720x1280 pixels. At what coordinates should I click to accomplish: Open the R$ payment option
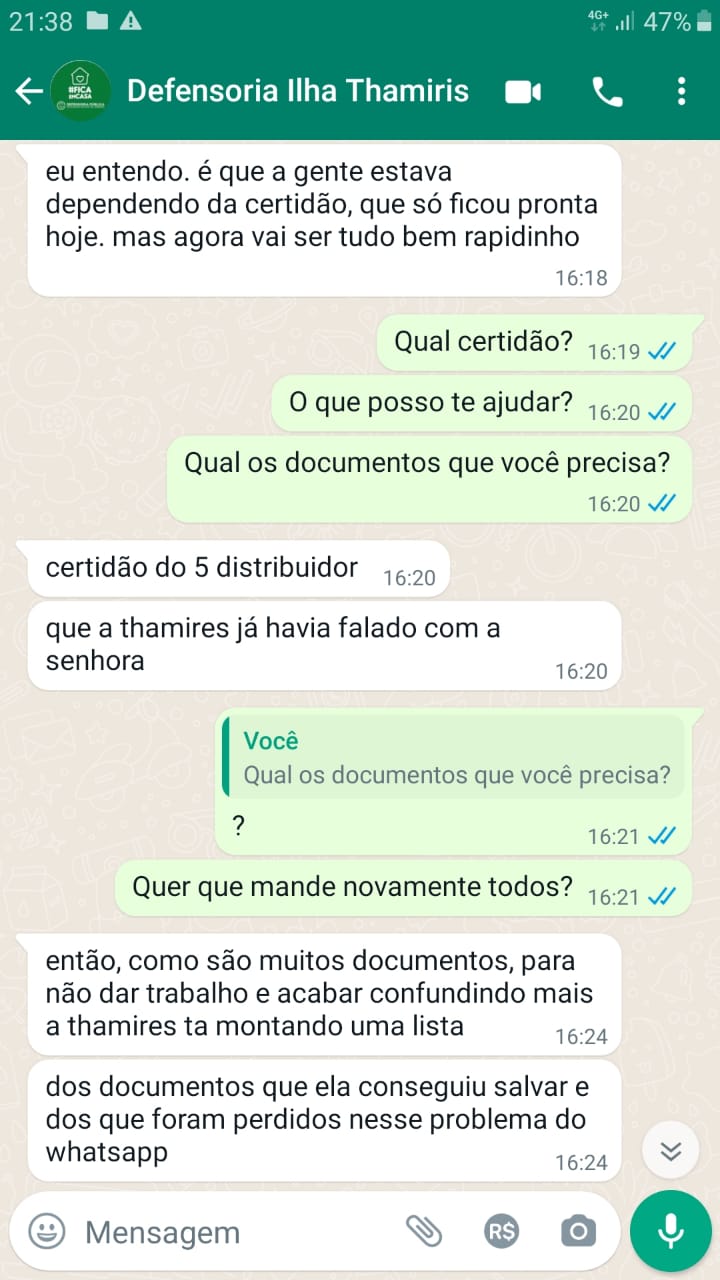click(x=501, y=1231)
